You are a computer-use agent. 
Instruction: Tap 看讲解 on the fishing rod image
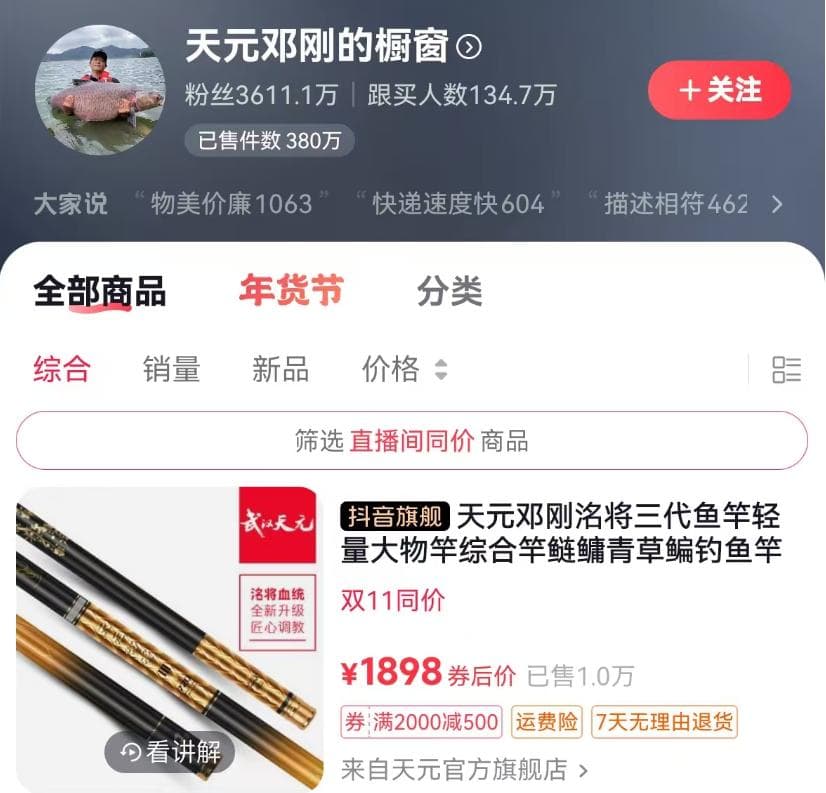pos(170,752)
